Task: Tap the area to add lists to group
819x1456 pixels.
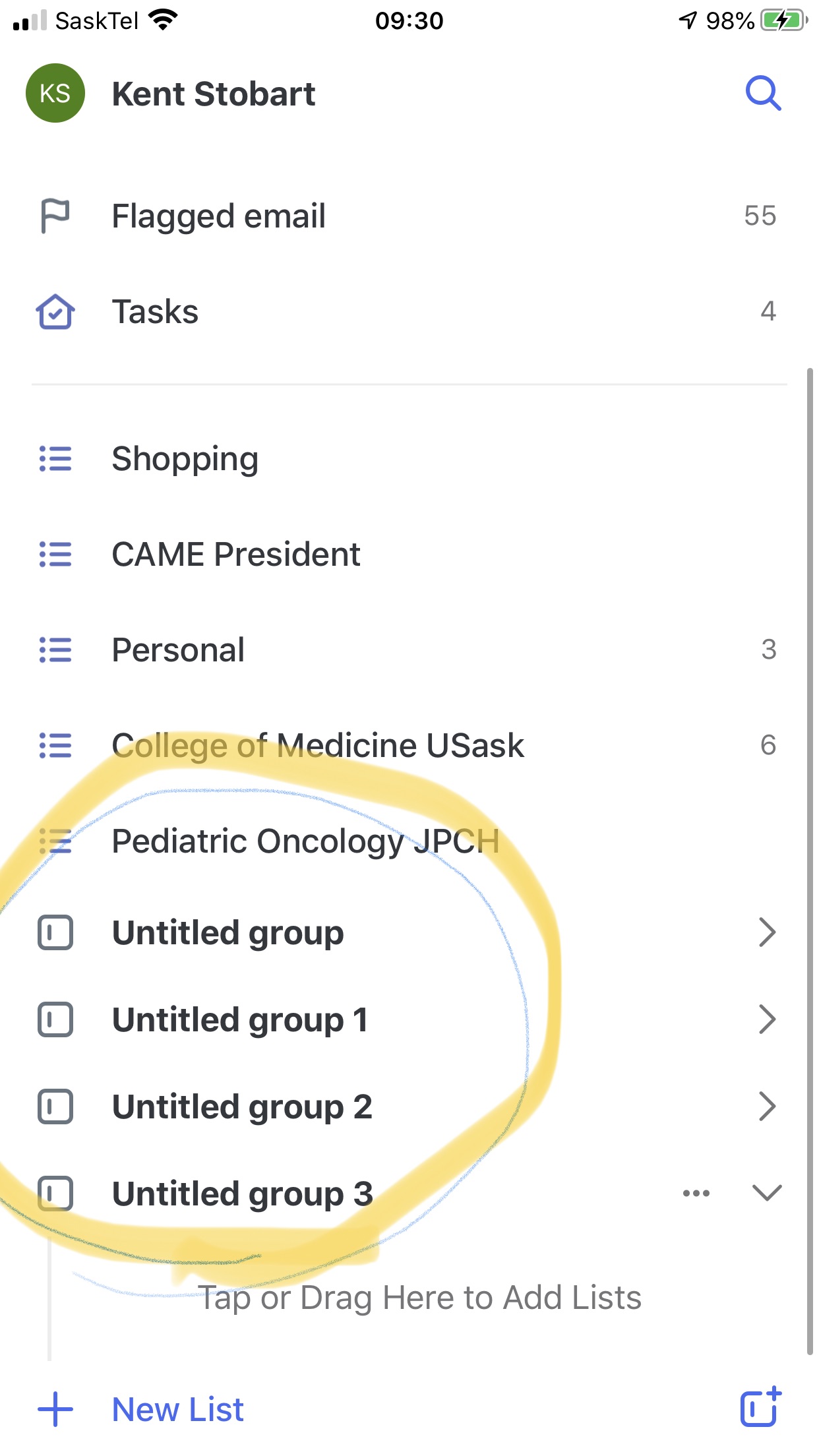Action: point(419,1298)
